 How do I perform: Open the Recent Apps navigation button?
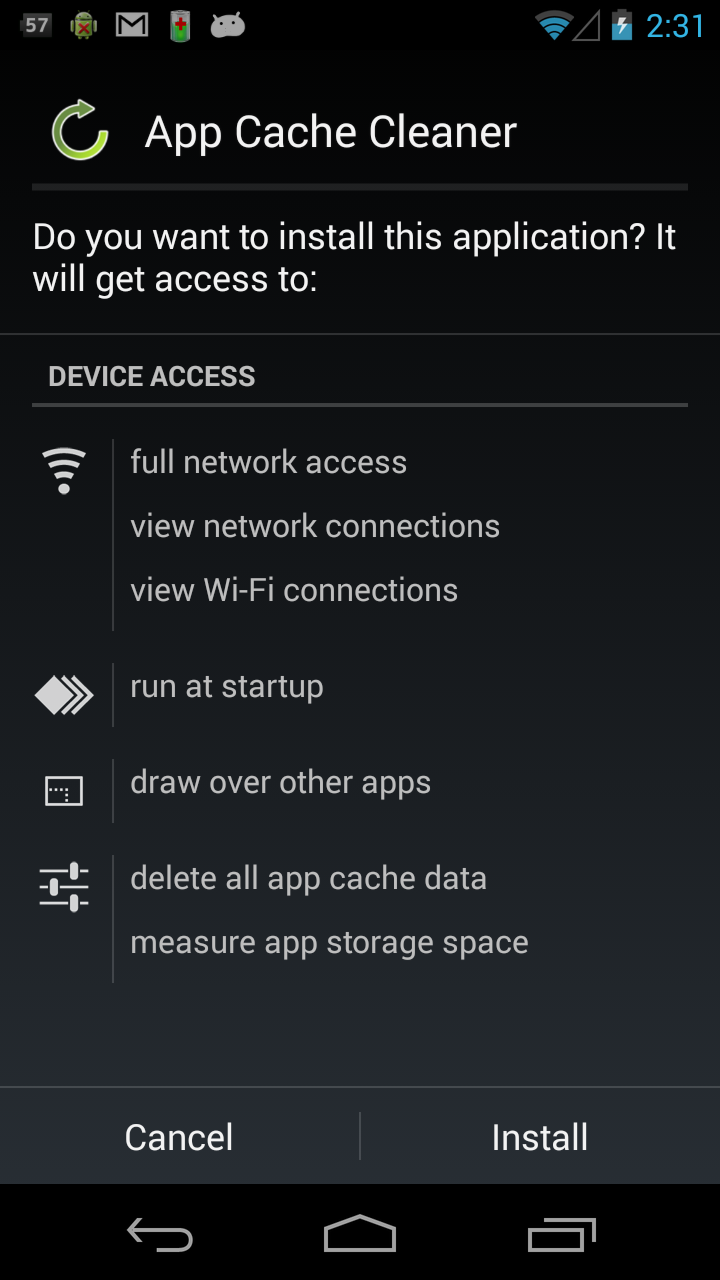(x=560, y=1235)
